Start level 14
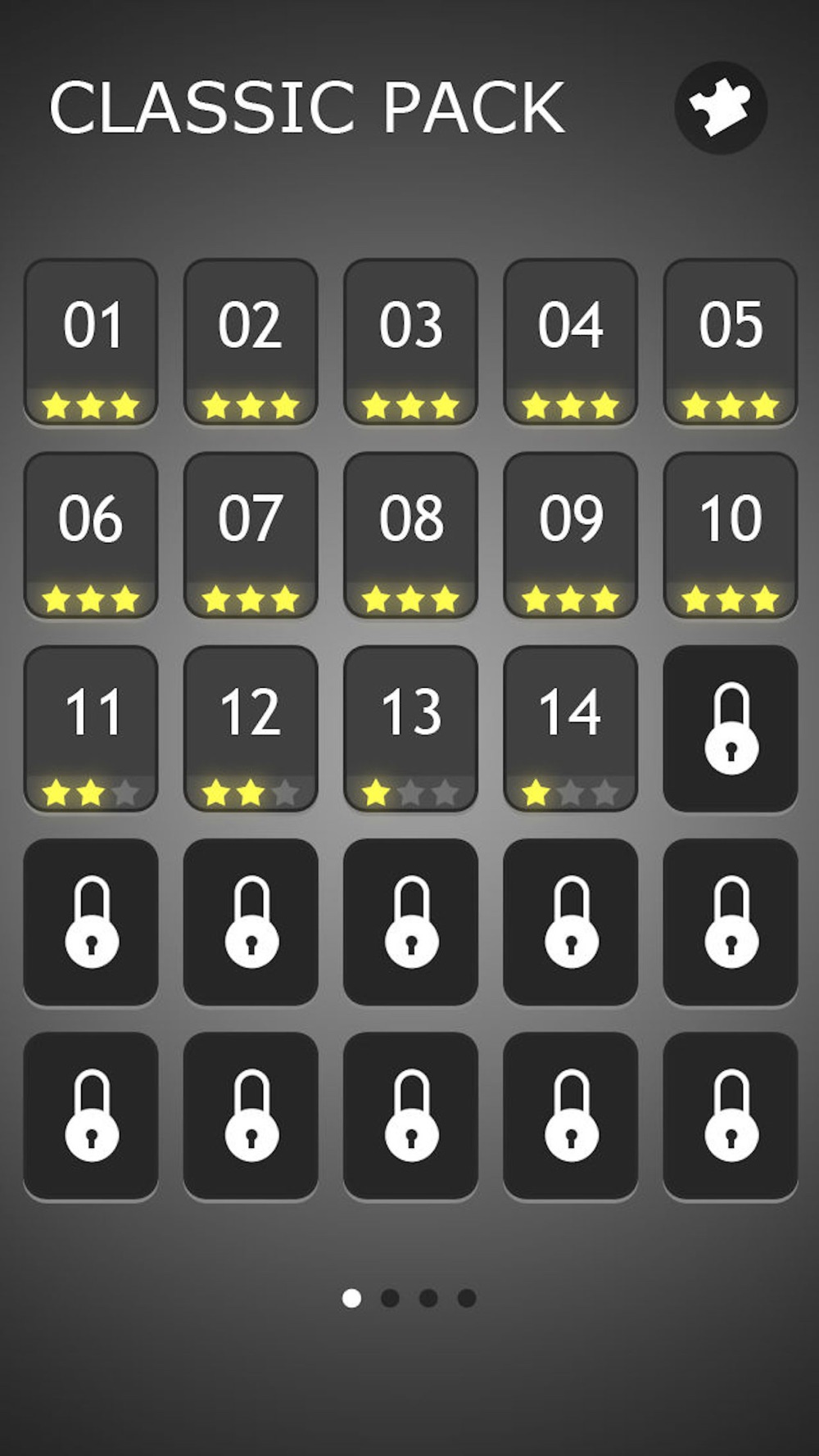This screenshot has width=819, height=1456. click(x=571, y=729)
